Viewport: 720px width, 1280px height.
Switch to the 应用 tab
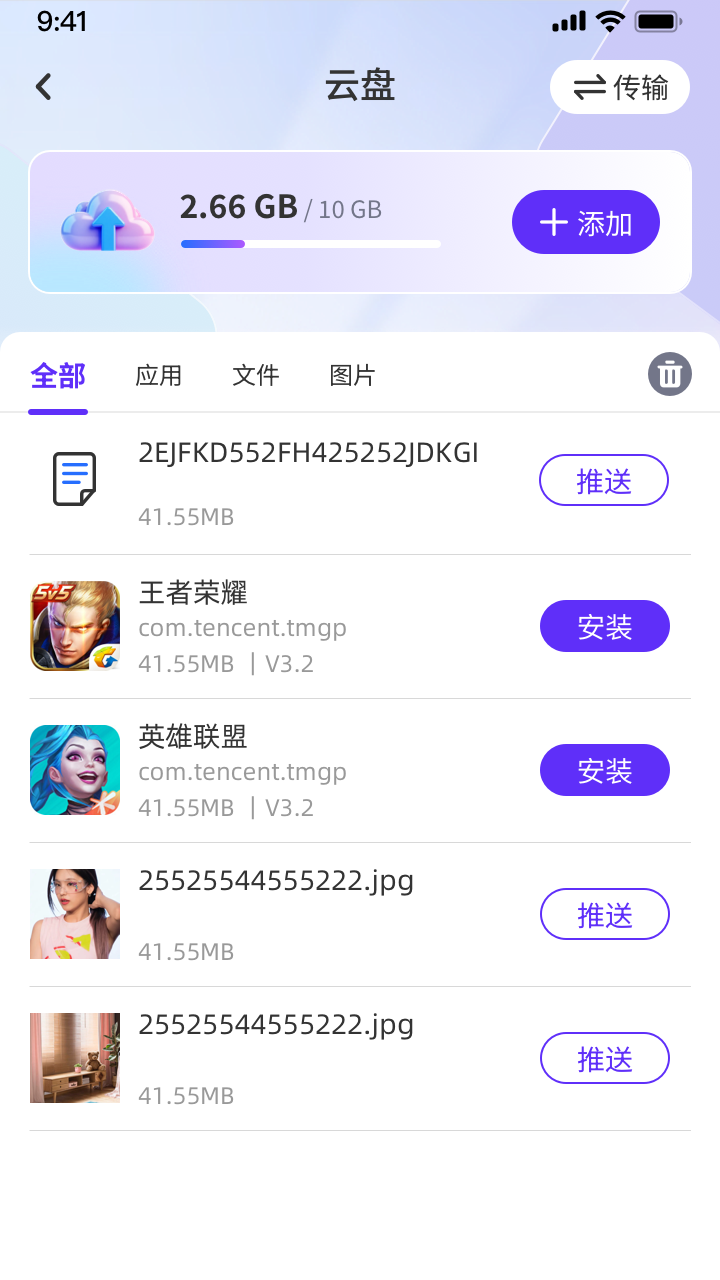click(x=158, y=374)
